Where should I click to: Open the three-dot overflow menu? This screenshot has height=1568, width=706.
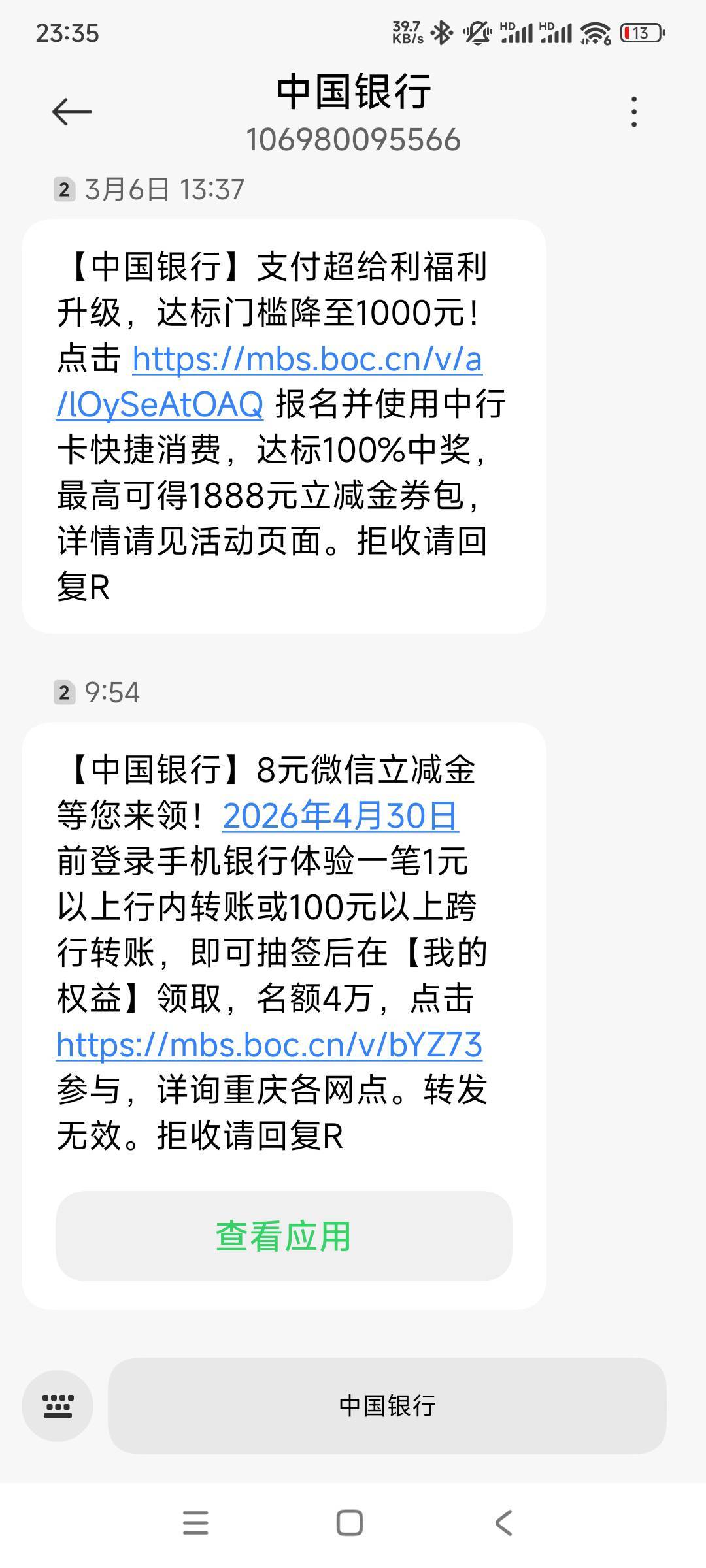(633, 112)
